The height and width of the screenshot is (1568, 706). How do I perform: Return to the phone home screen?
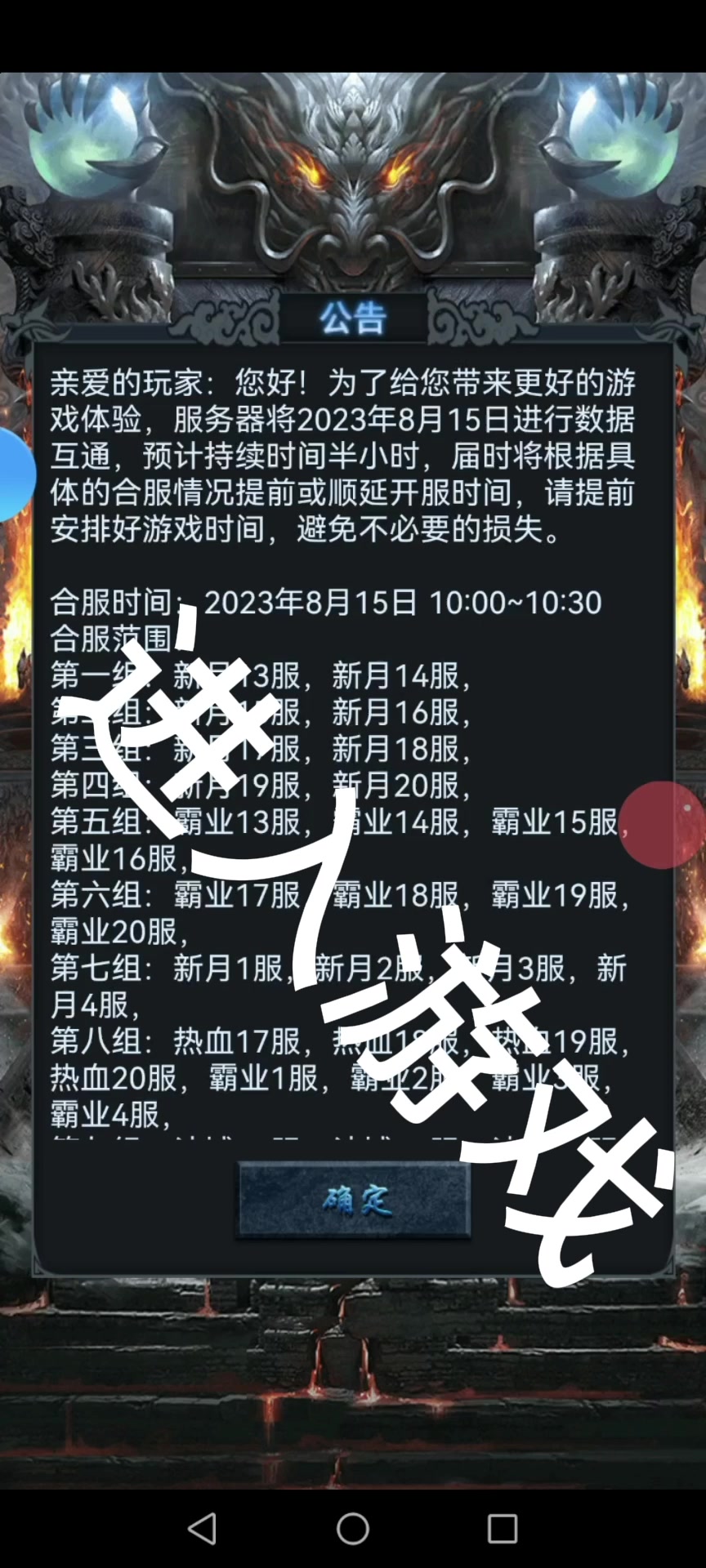353,1529
